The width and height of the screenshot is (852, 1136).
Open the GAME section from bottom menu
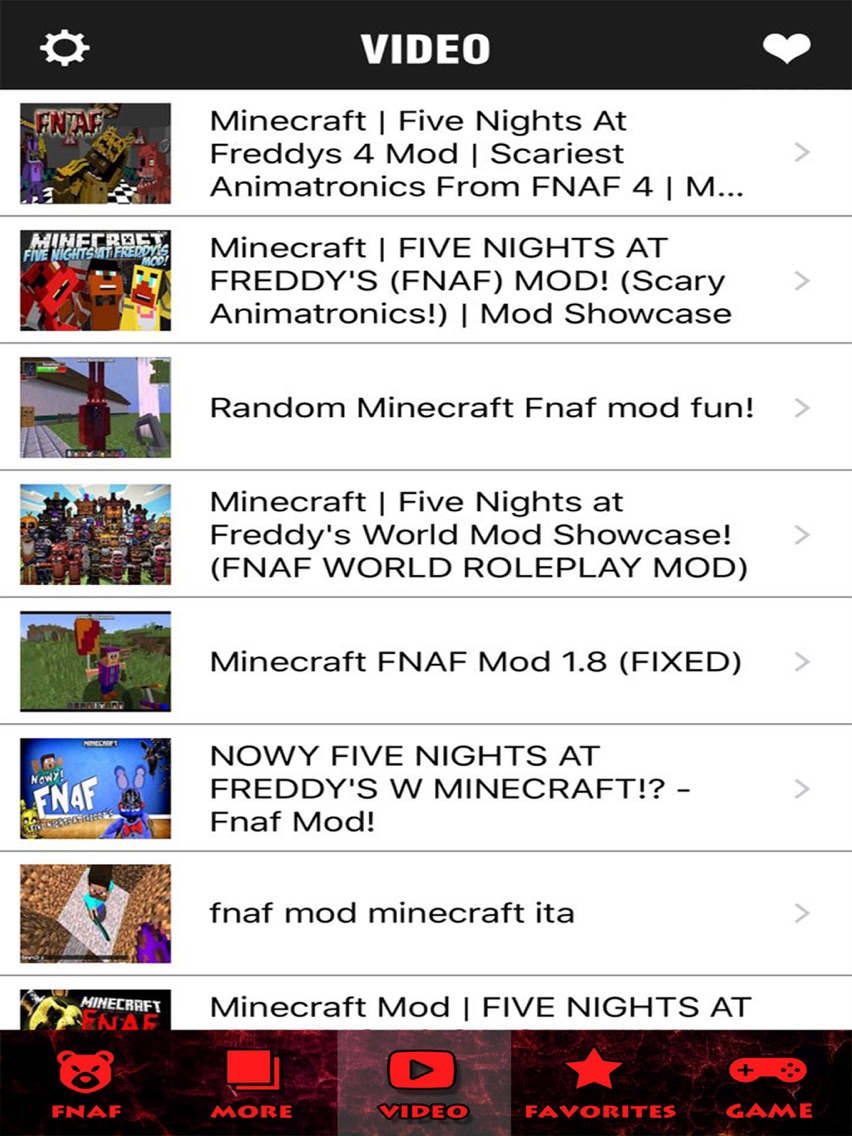766,1080
